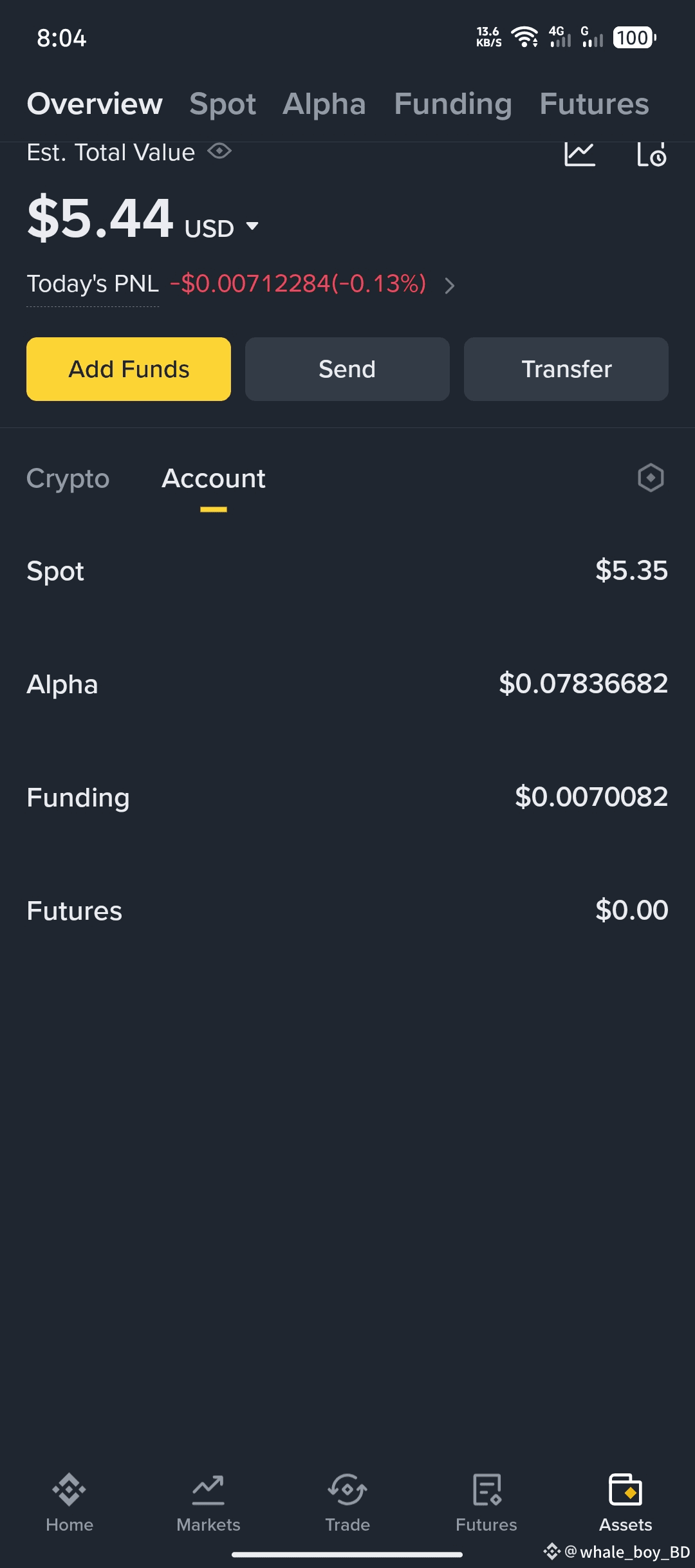Hide the estimated total value
Viewport: 695px width, 1568px height.
pyautogui.click(x=219, y=152)
